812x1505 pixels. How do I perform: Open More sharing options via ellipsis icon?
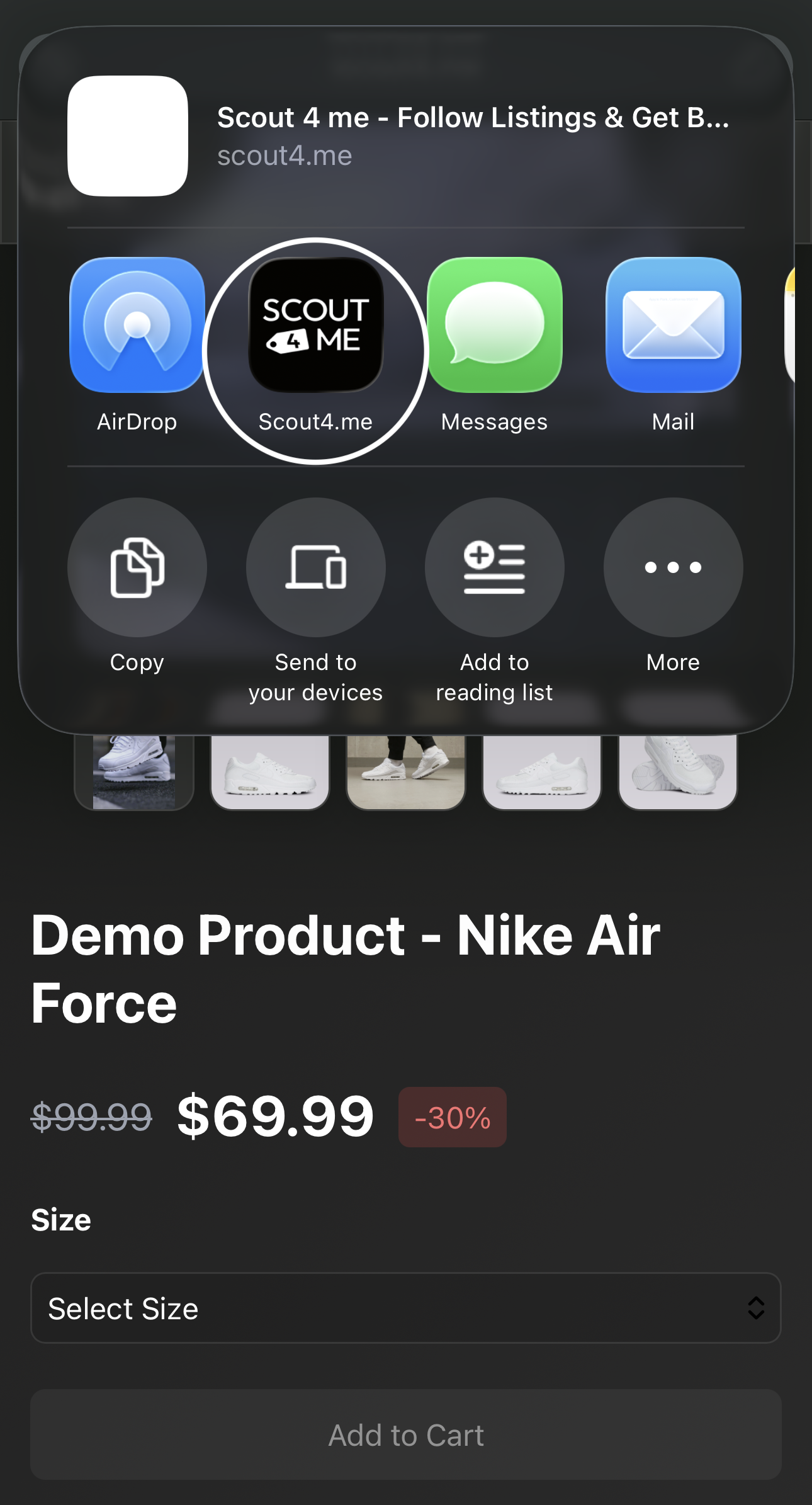pyautogui.click(x=672, y=567)
